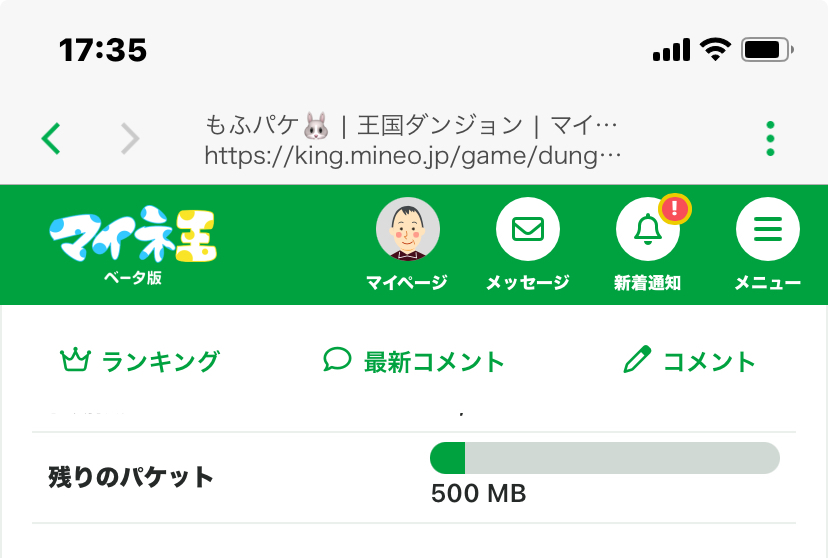Show 最新コメント latest comments
The height and width of the screenshot is (558, 828).
(414, 361)
